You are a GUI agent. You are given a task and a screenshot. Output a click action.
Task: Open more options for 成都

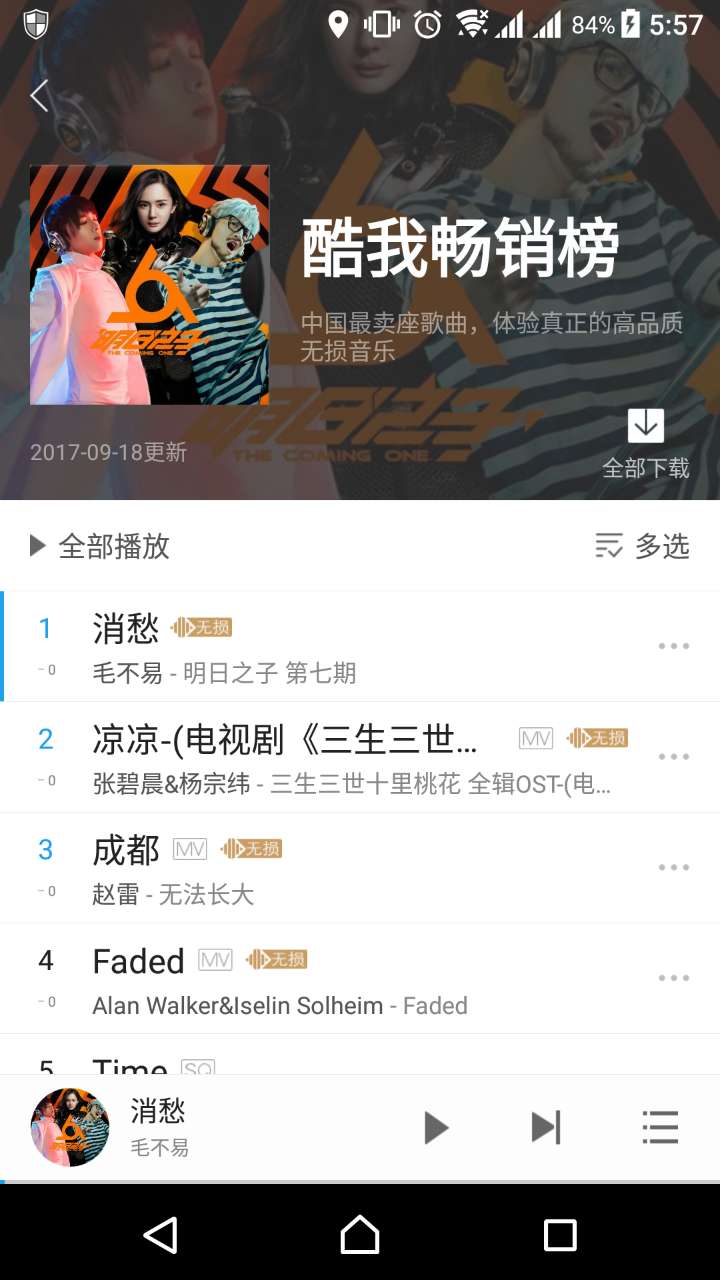[673, 868]
